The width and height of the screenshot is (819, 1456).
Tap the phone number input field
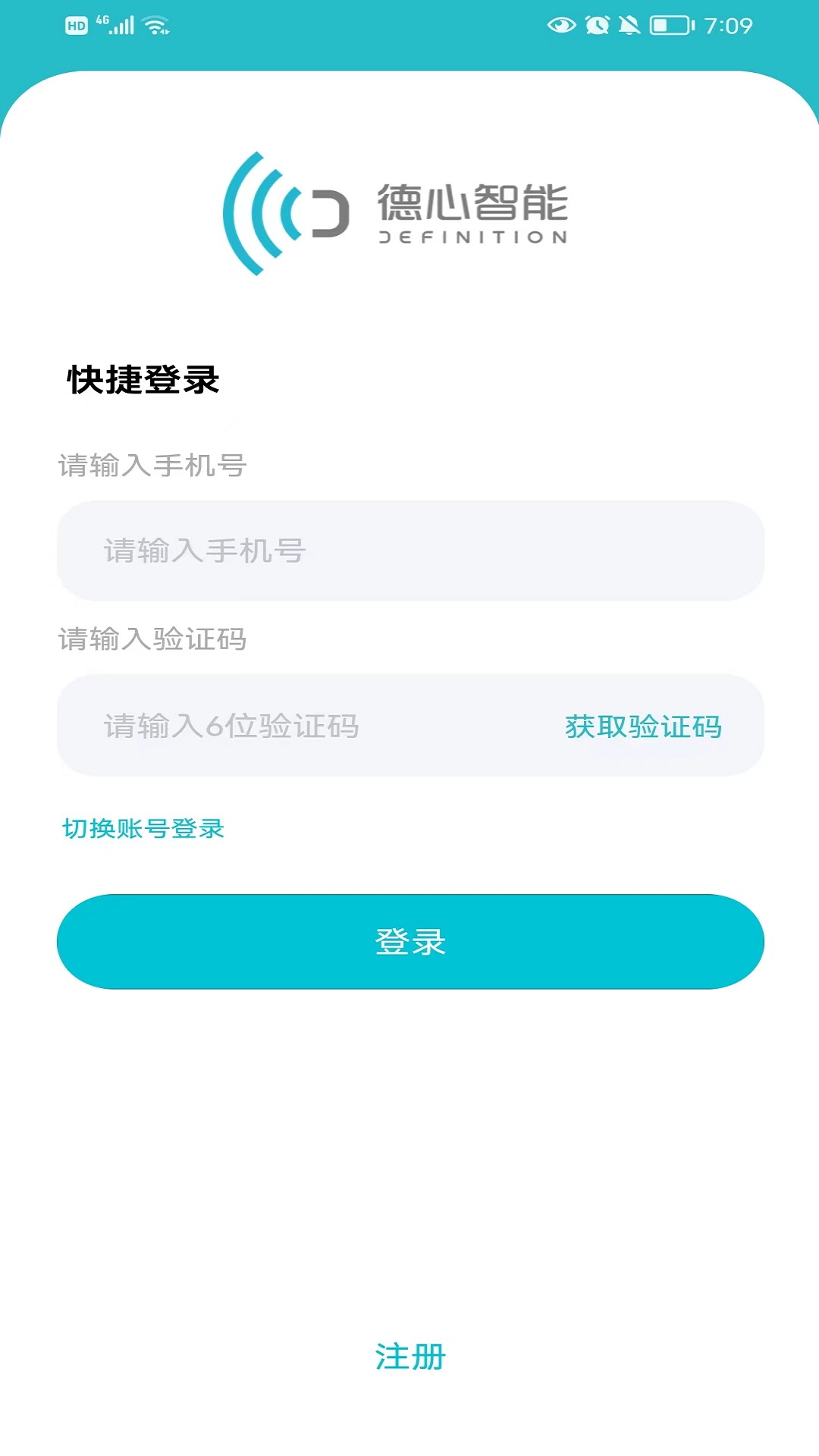(409, 551)
